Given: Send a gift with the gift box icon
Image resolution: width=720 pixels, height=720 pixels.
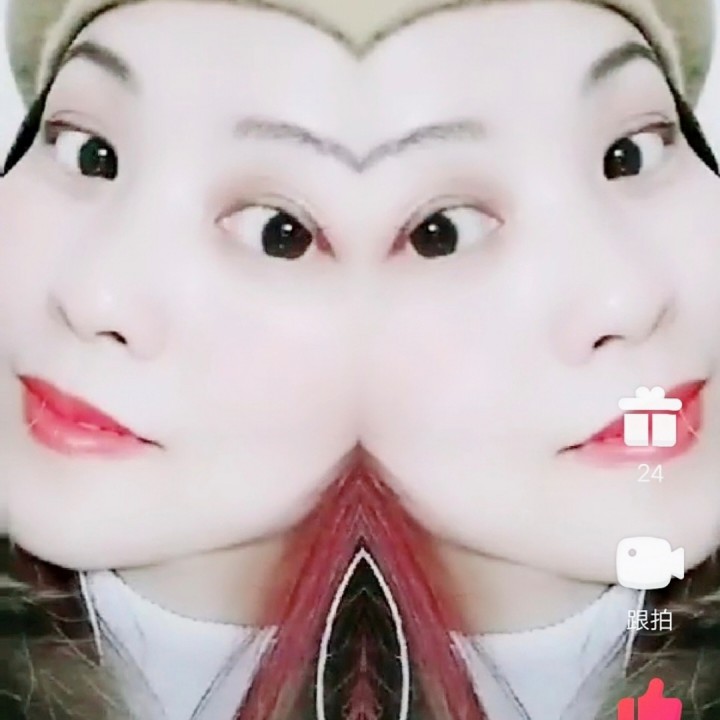Looking at the screenshot, I should click(x=650, y=416).
